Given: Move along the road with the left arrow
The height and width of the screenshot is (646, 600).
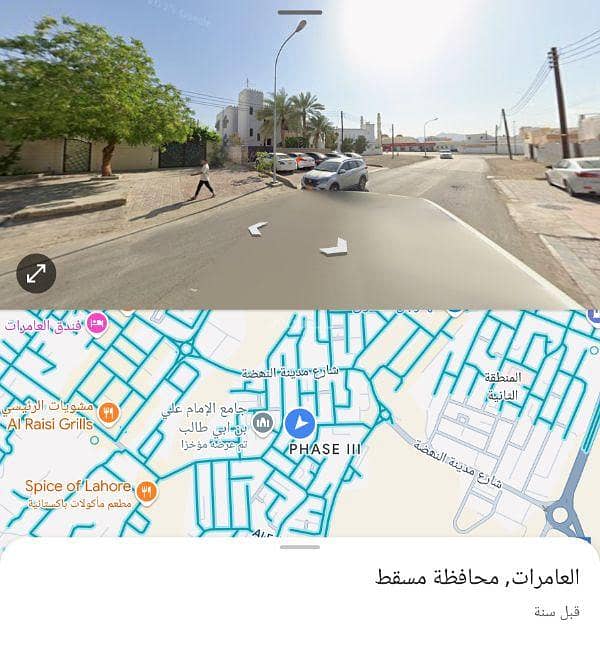Looking at the screenshot, I should [x=258, y=228].
